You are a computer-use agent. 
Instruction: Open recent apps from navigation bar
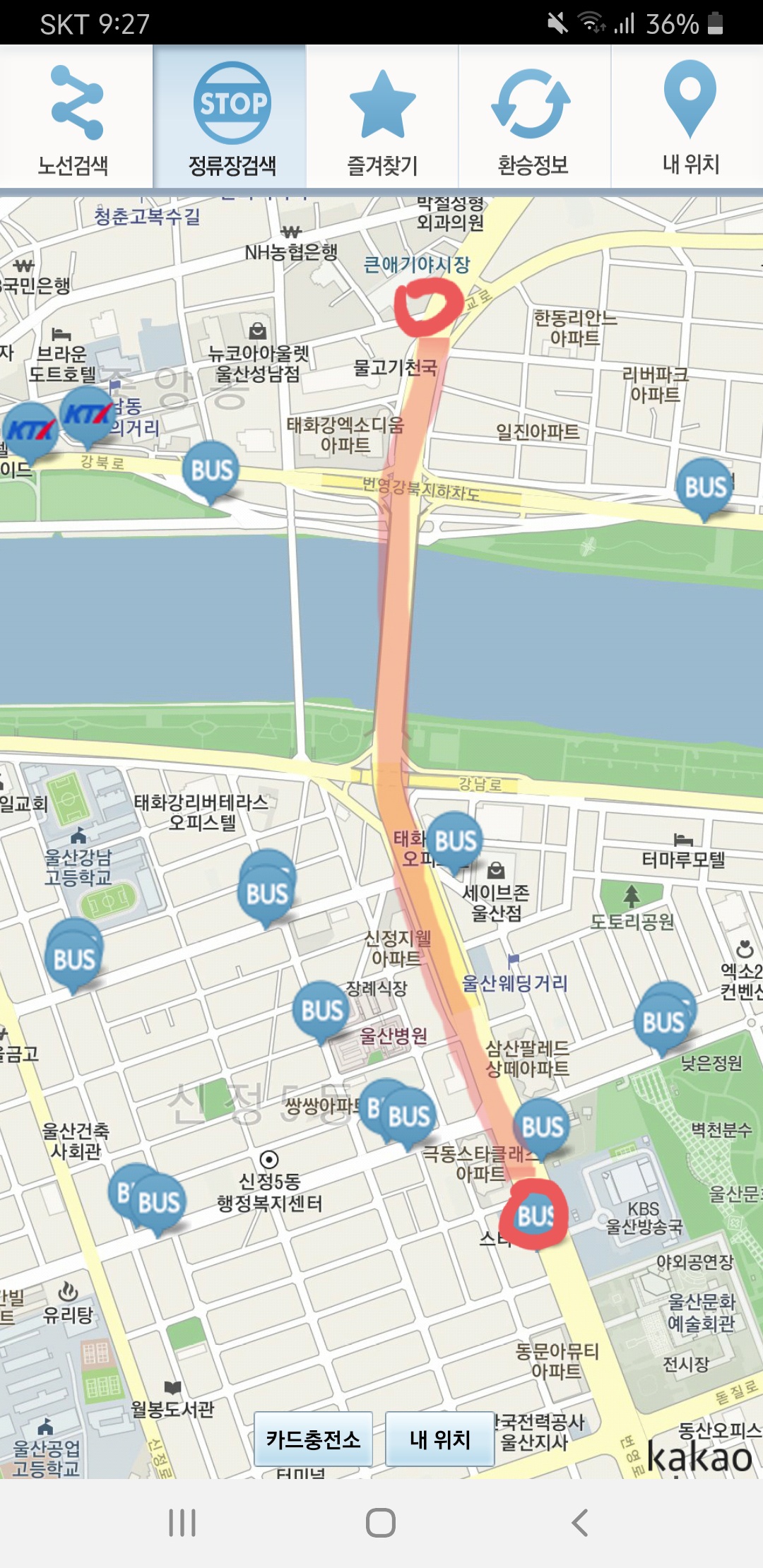pos(182,1522)
